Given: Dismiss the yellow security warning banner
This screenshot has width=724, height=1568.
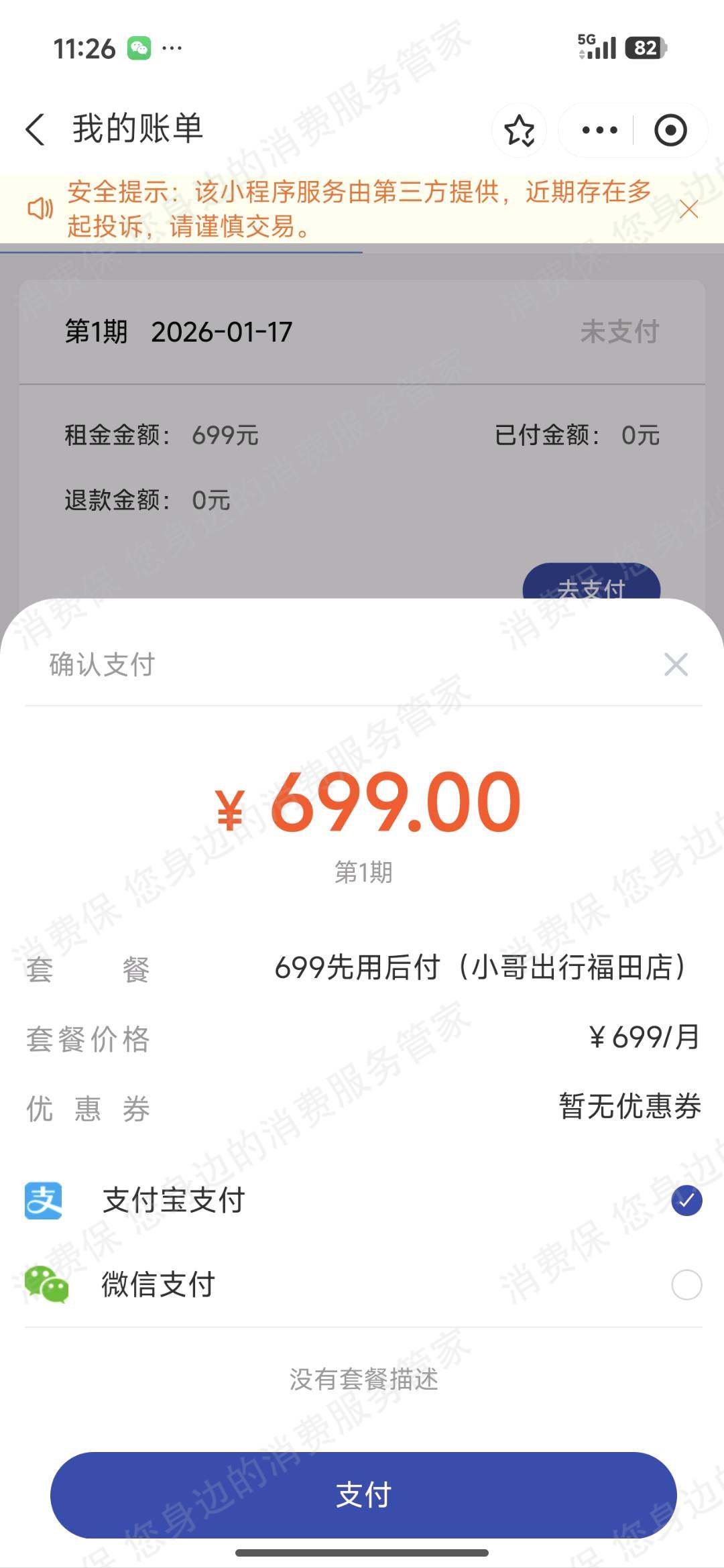Looking at the screenshot, I should tap(690, 210).
